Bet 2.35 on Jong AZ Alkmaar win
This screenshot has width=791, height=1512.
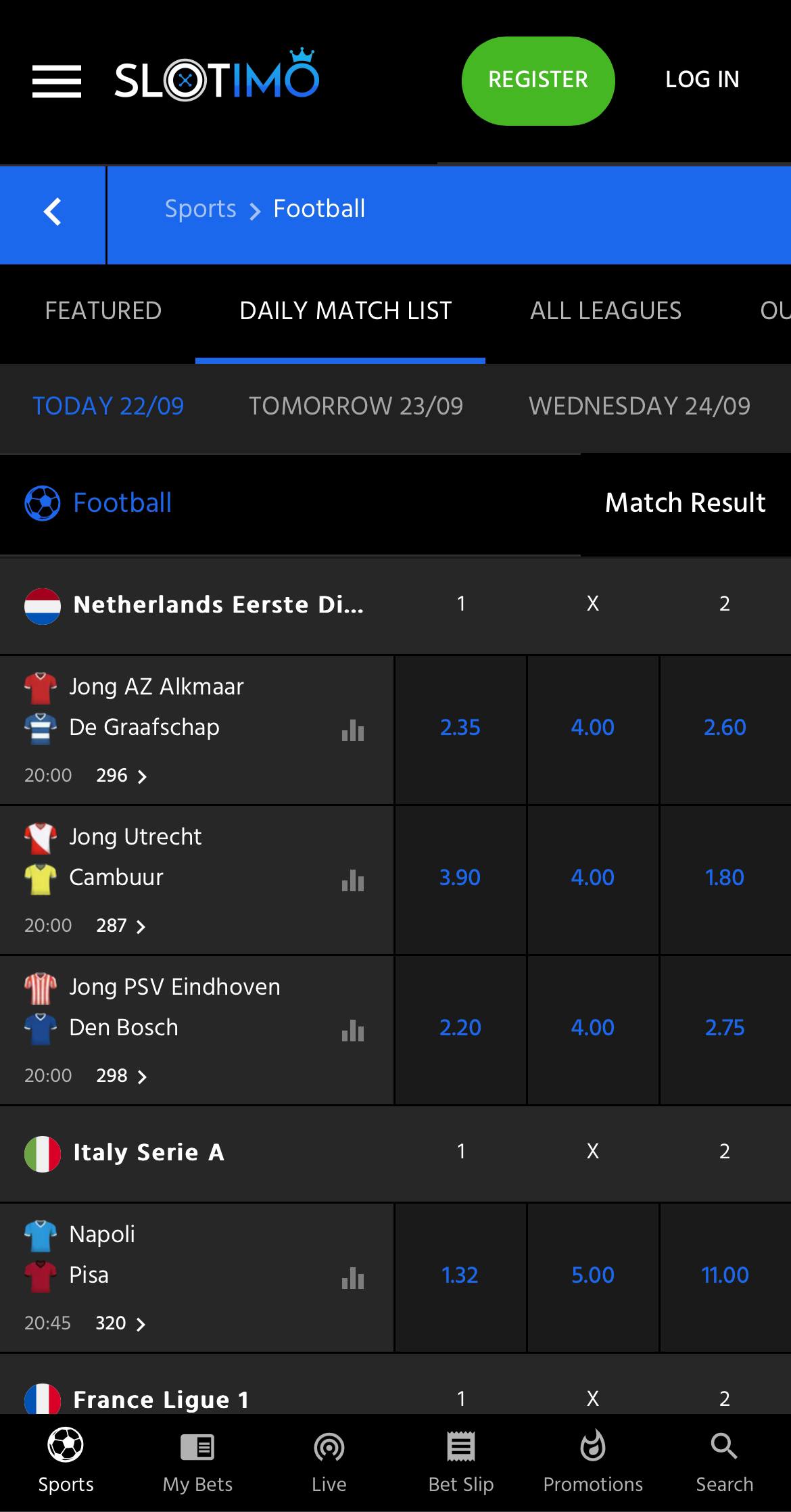(x=460, y=728)
